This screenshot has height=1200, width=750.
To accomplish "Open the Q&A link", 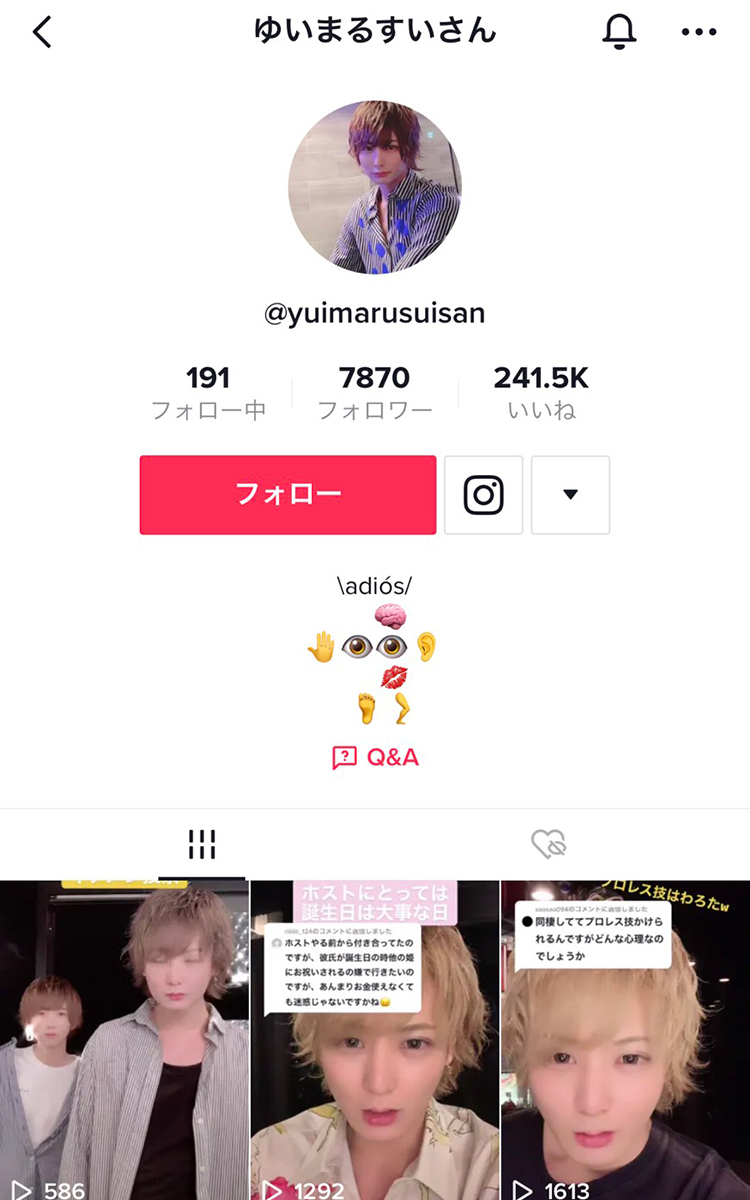I will tap(375, 757).
